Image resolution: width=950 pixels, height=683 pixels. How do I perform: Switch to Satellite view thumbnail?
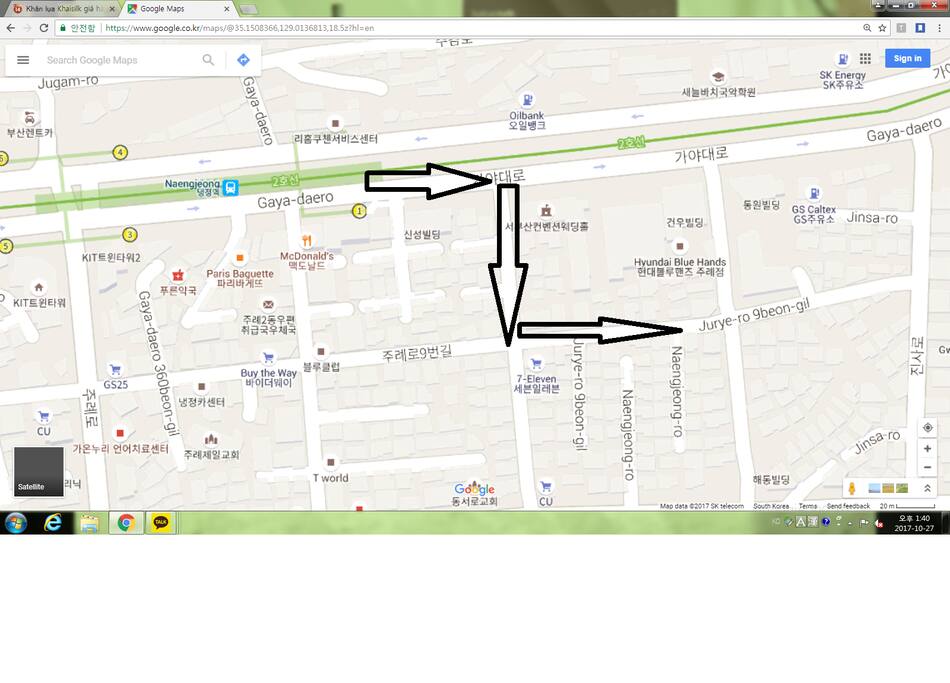click(x=39, y=472)
